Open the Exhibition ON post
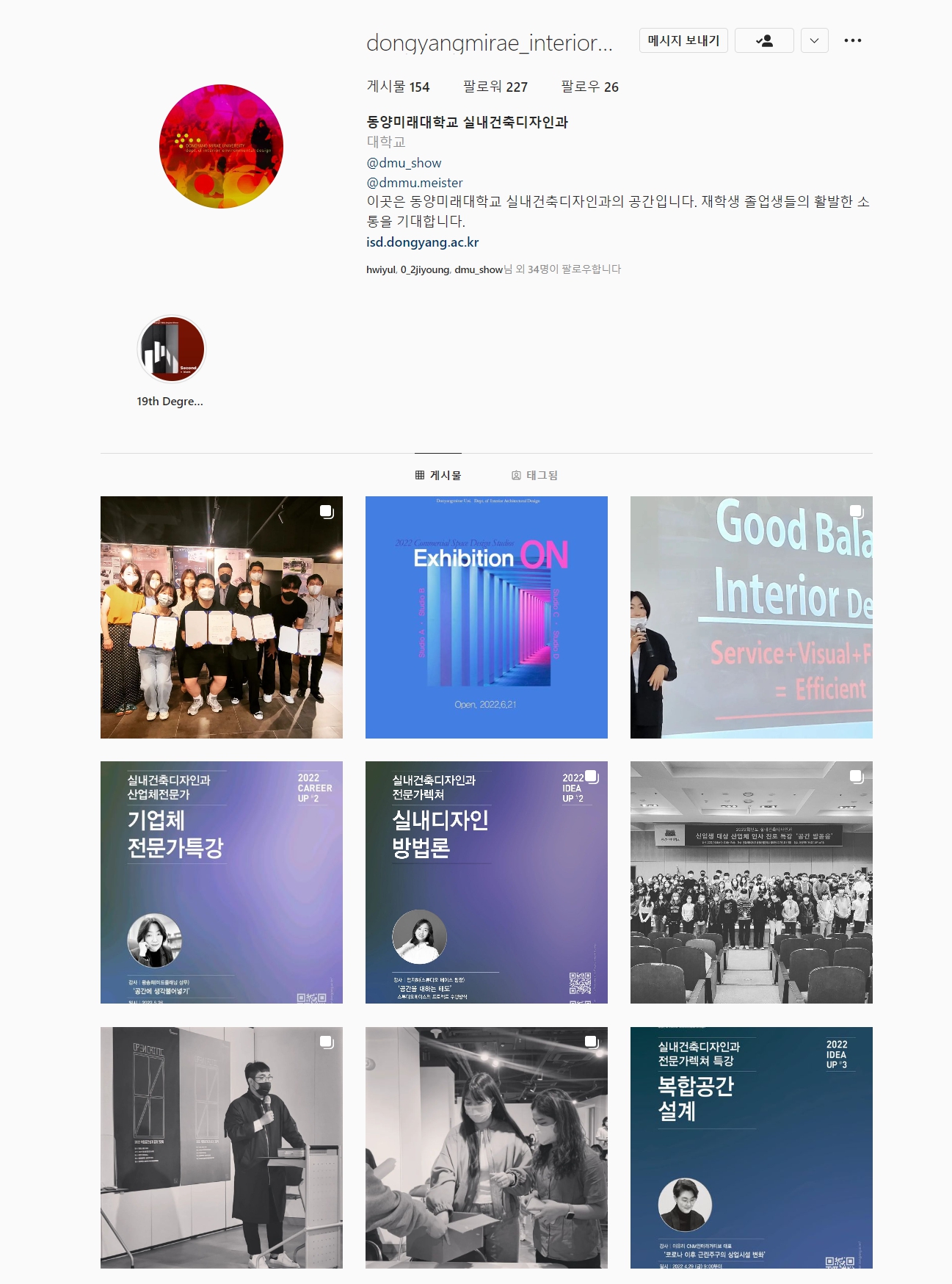The height and width of the screenshot is (1284, 952). tap(486, 617)
